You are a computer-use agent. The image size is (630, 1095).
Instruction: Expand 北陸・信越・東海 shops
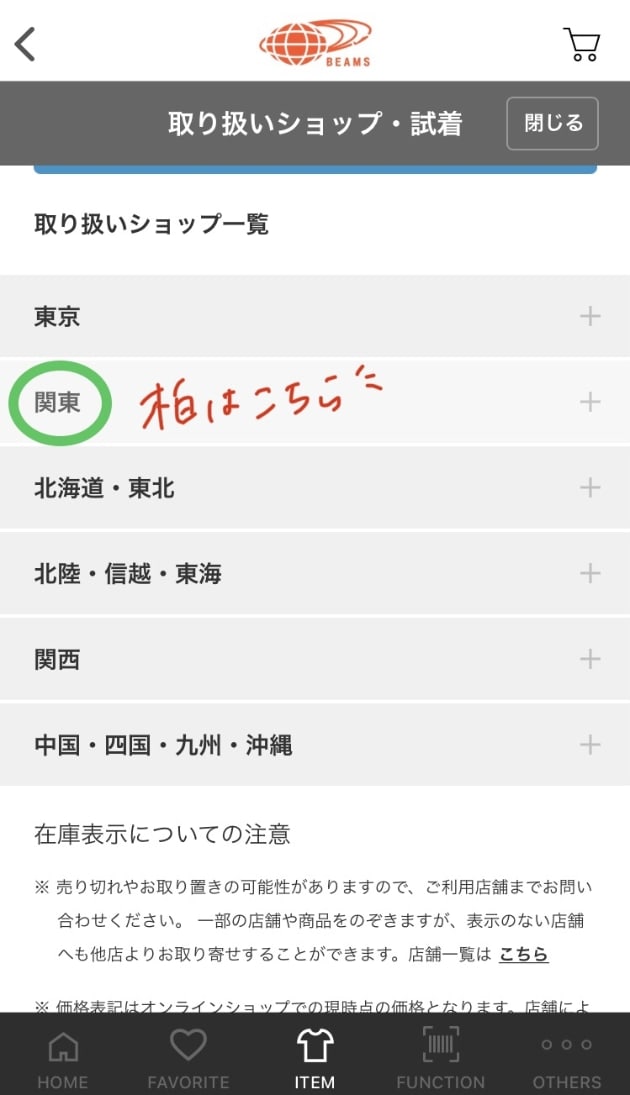[315, 573]
